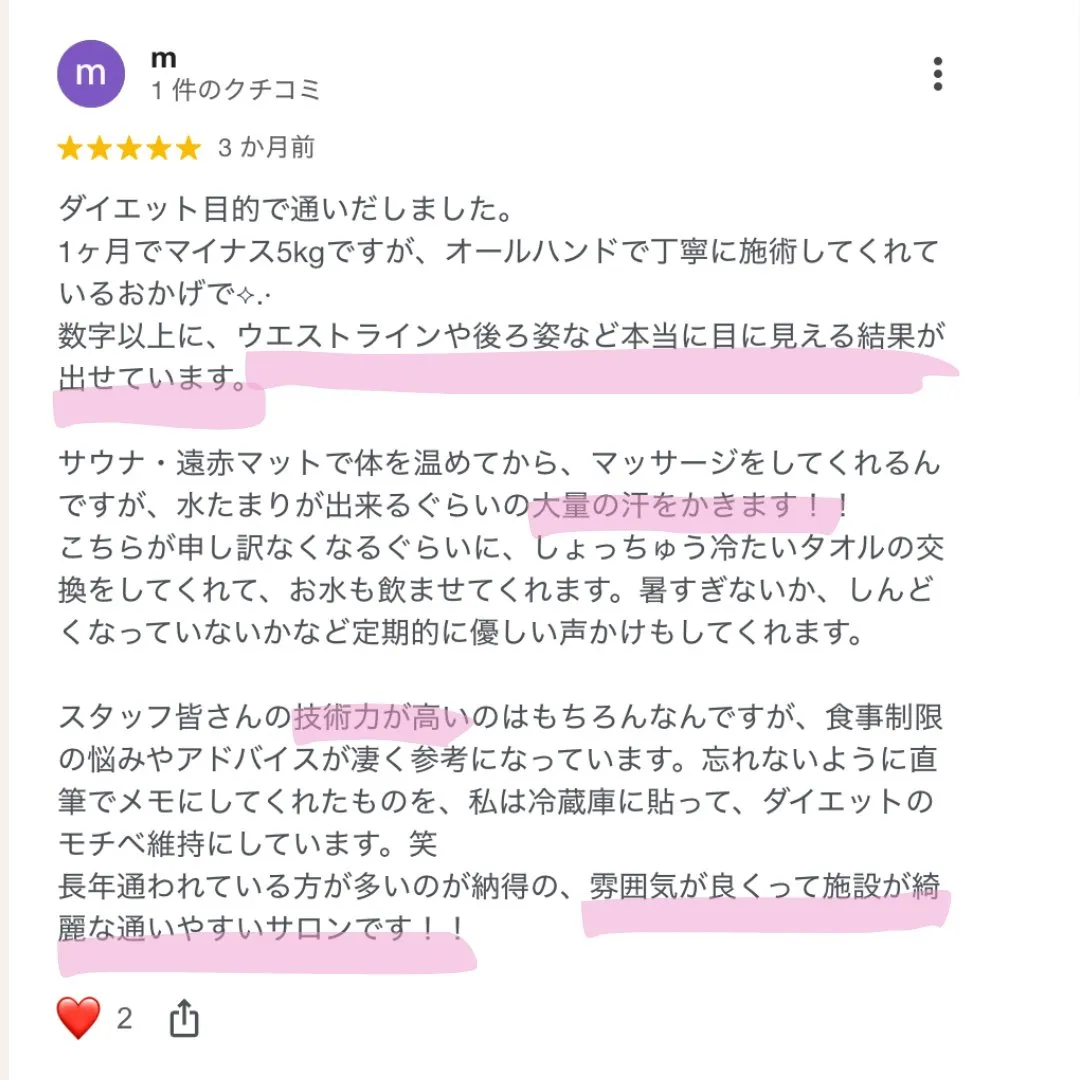
Task: Open reviewer m's profile avatar
Action: point(91,74)
